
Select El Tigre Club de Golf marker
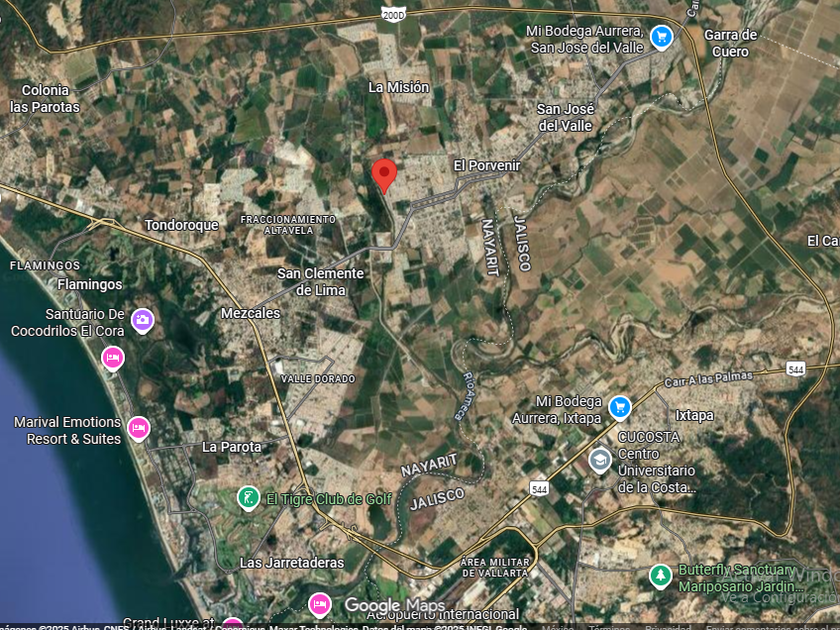tap(248, 497)
